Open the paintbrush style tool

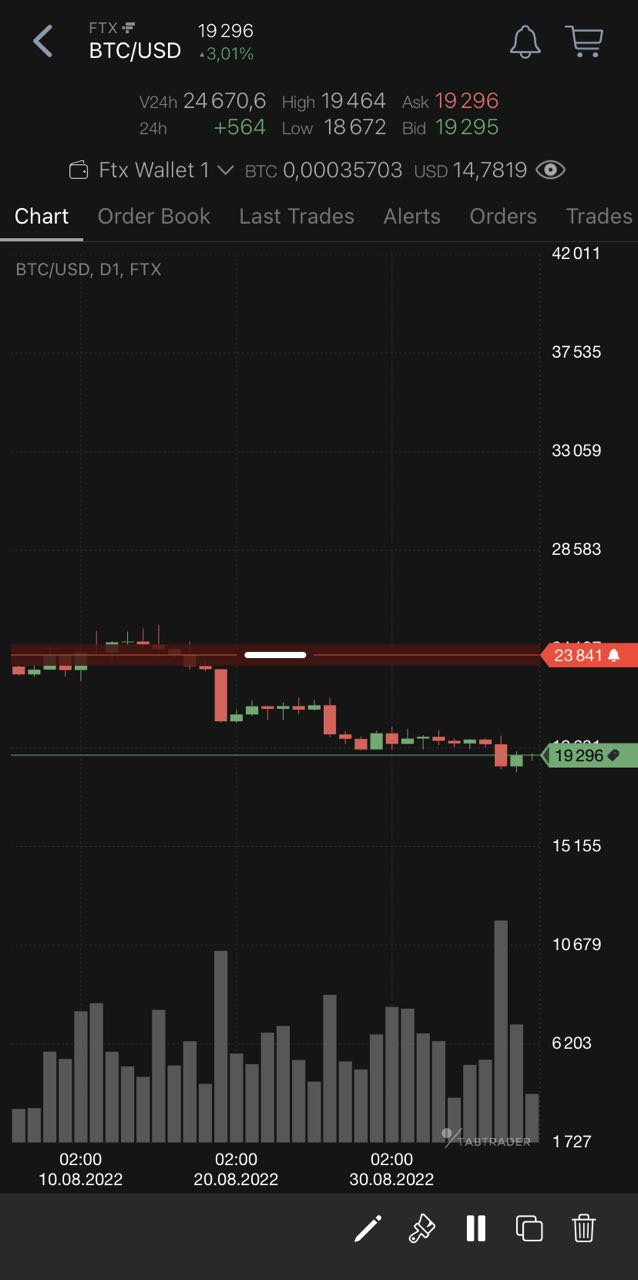(x=422, y=1228)
